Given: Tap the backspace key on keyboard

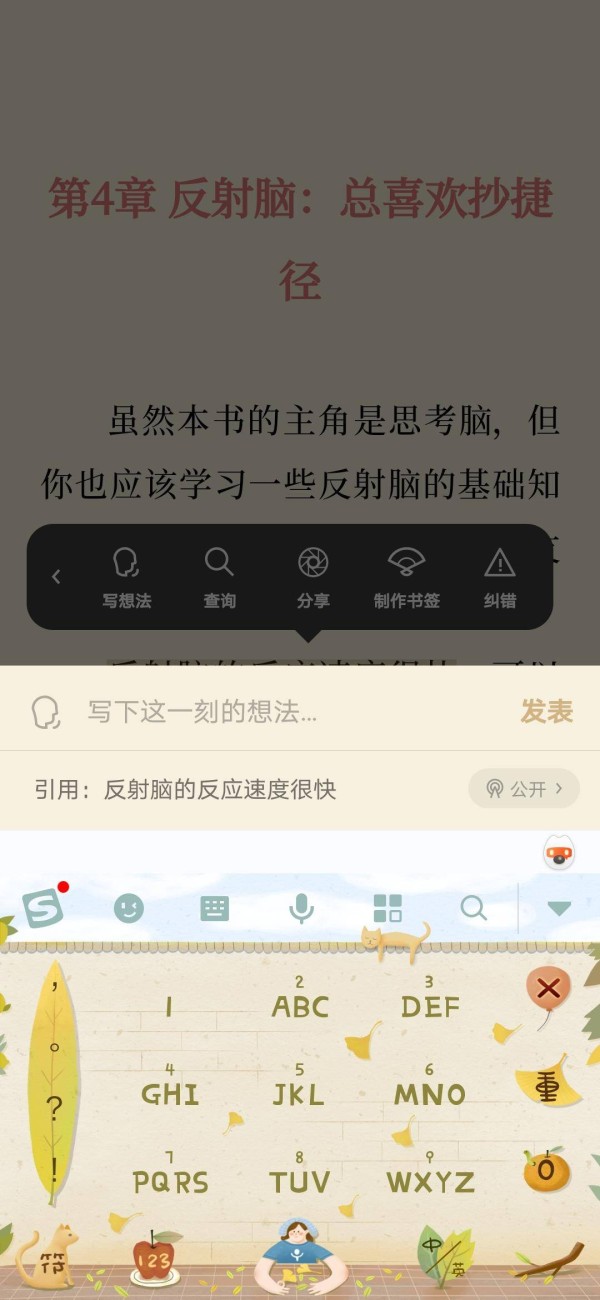Looking at the screenshot, I should coord(548,990).
